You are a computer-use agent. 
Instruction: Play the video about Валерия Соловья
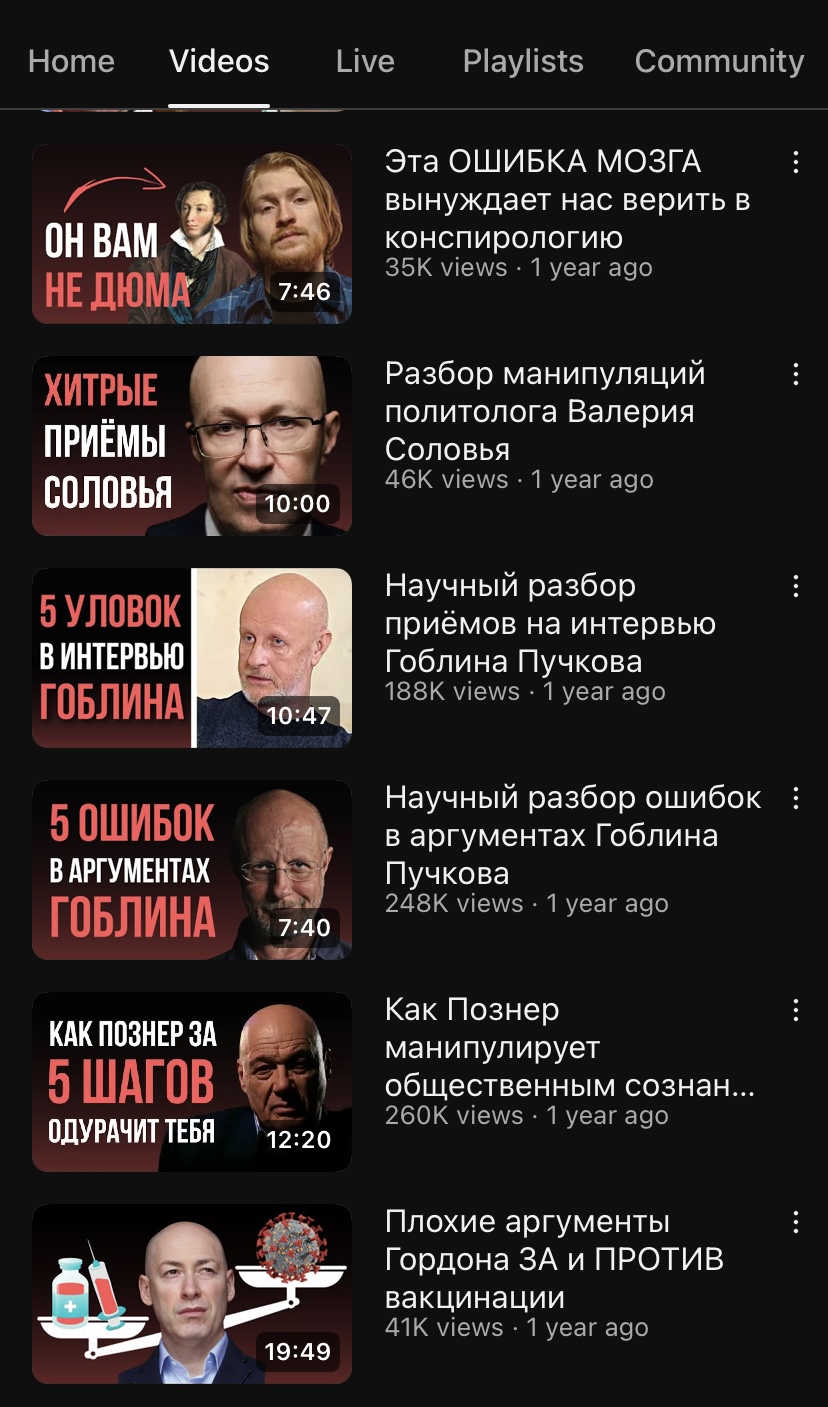pyautogui.click(x=192, y=446)
